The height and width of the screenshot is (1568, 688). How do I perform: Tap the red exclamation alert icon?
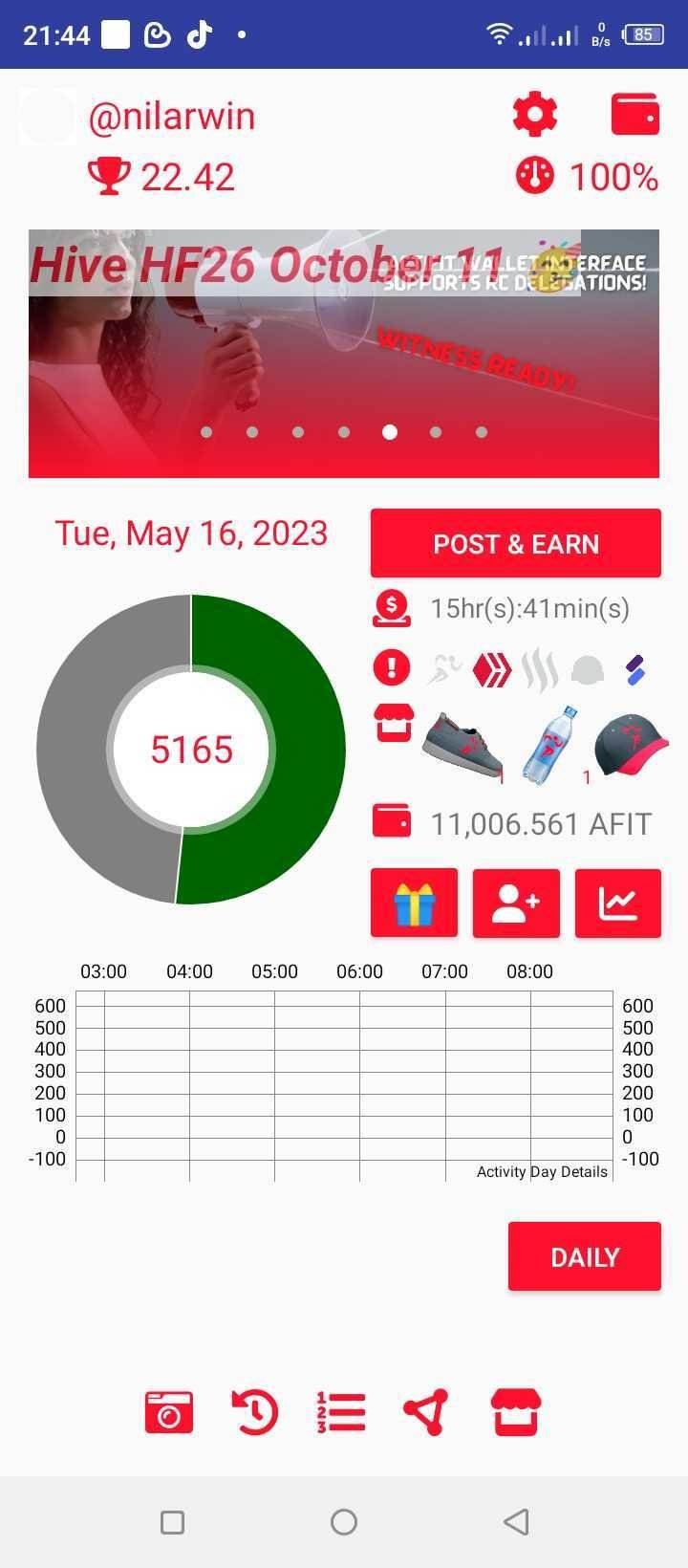pyautogui.click(x=392, y=667)
